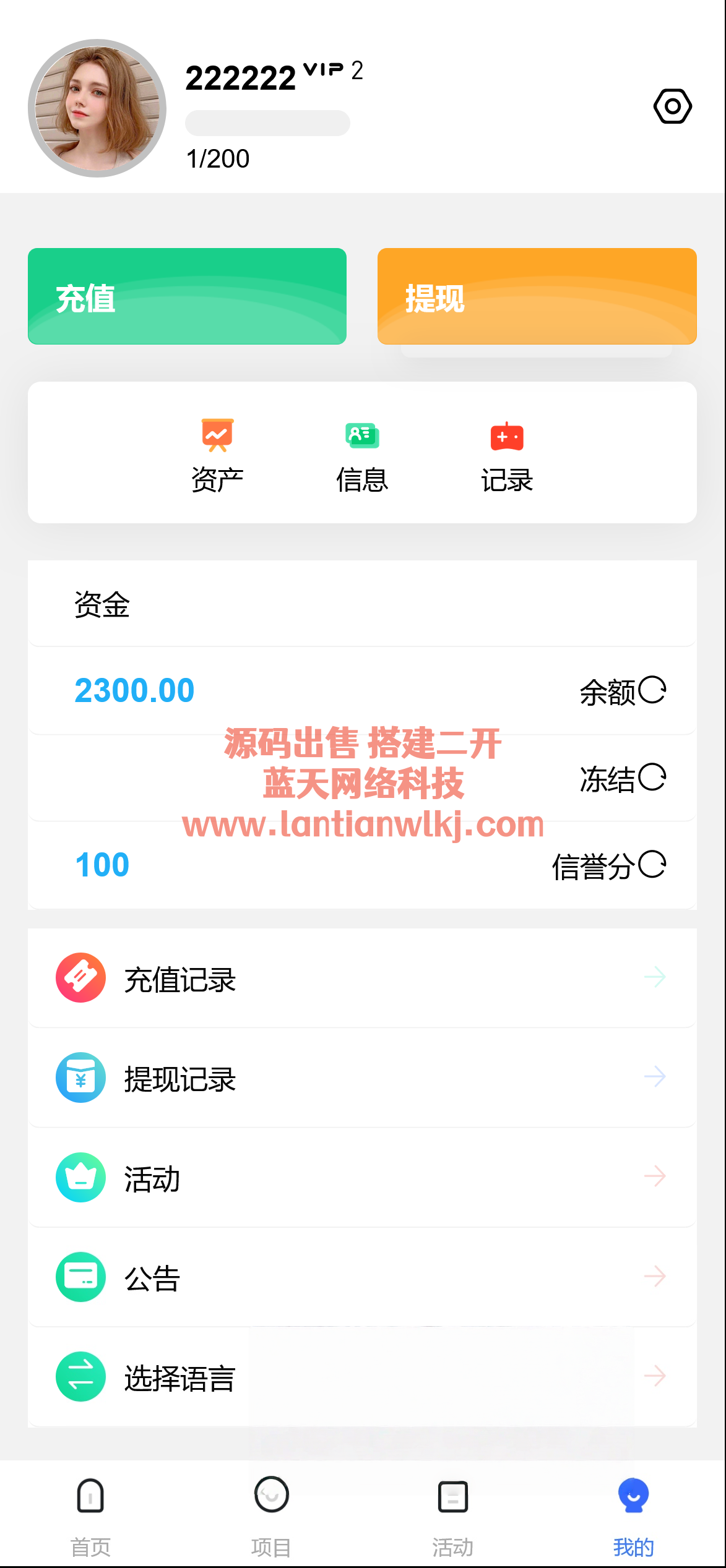Refresh the 冻结 frozen amount

652,777
